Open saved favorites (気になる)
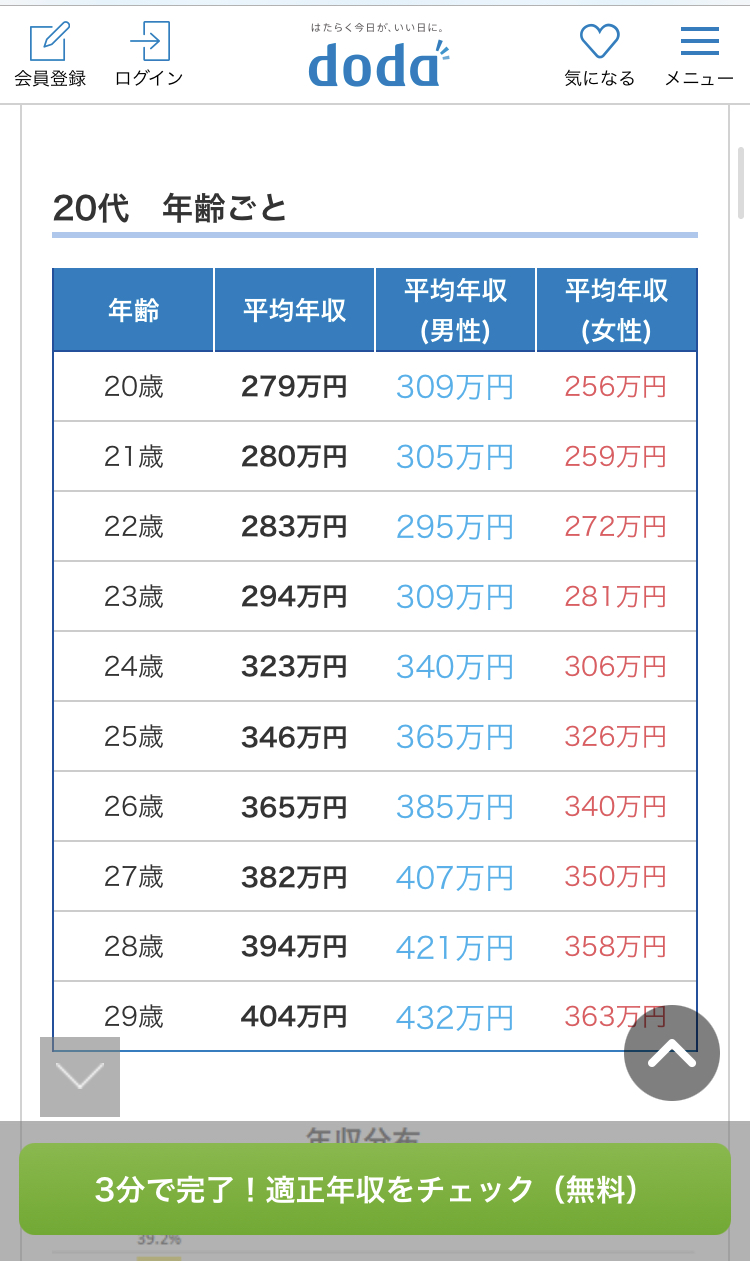The image size is (750, 1261). point(600,55)
